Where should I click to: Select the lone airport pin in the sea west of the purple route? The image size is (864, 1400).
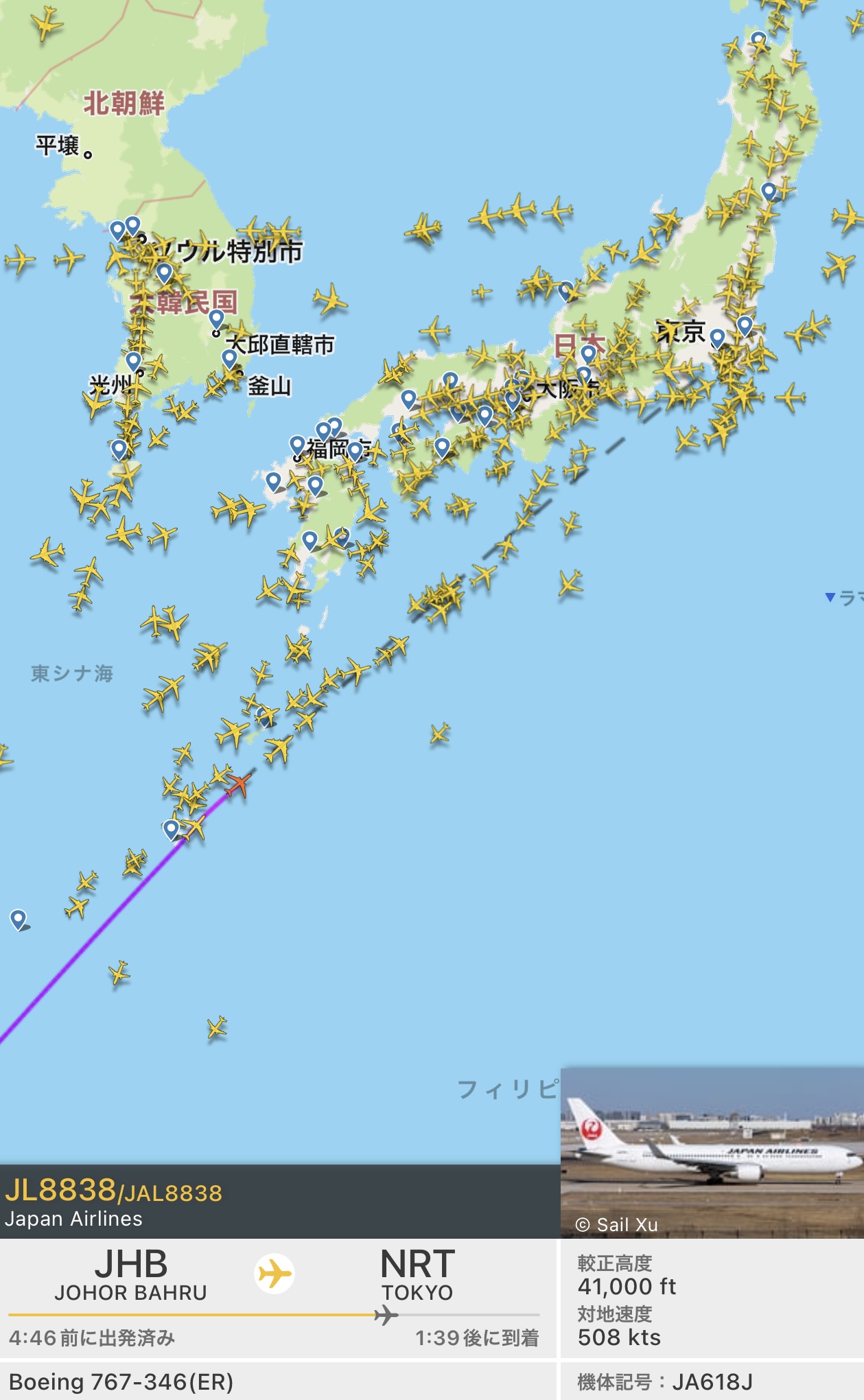click(x=19, y=919)
